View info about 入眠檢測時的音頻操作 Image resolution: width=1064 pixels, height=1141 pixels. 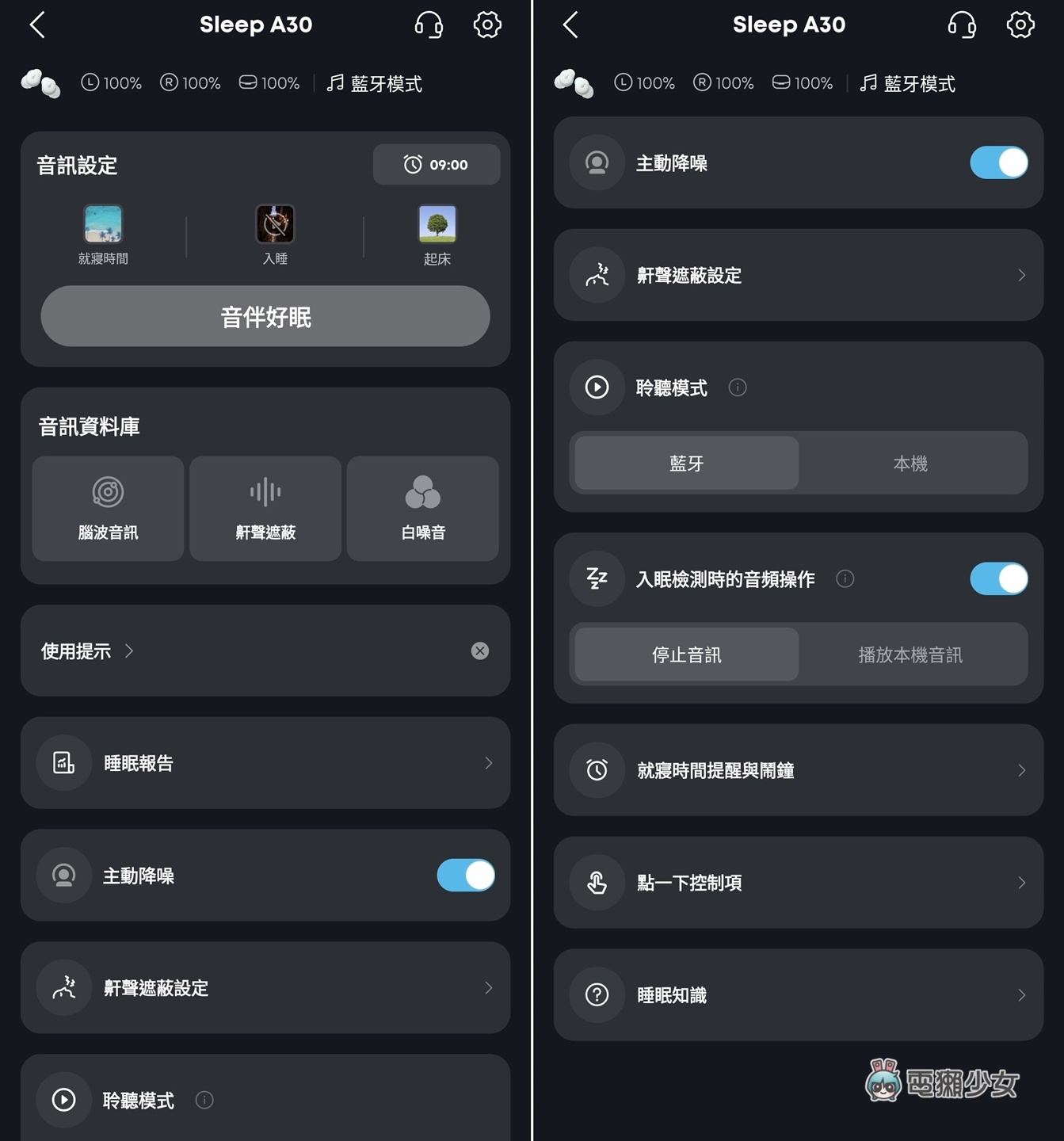tap(845, 579)
